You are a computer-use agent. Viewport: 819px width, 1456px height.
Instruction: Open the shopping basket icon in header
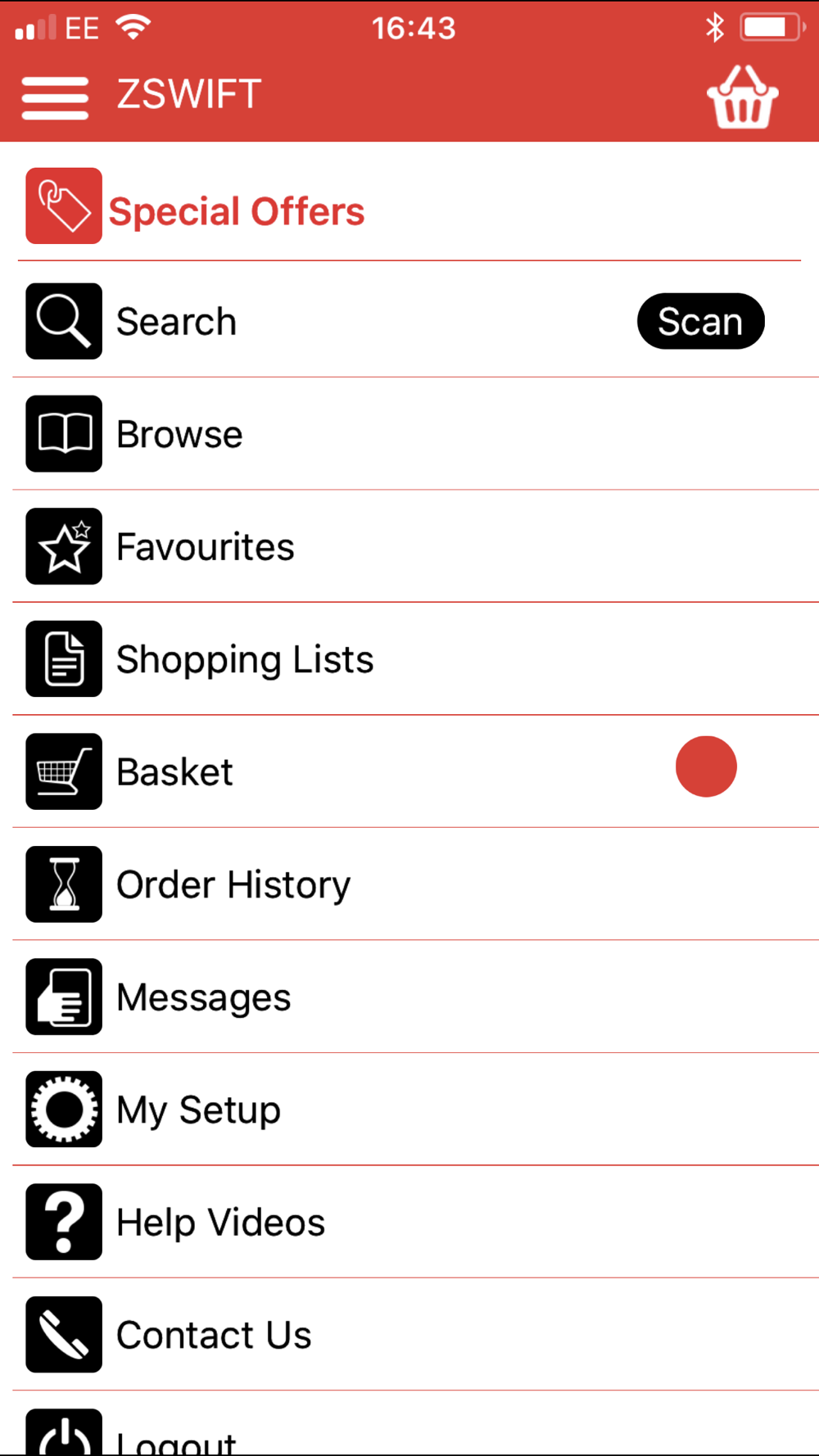[743, 97]
